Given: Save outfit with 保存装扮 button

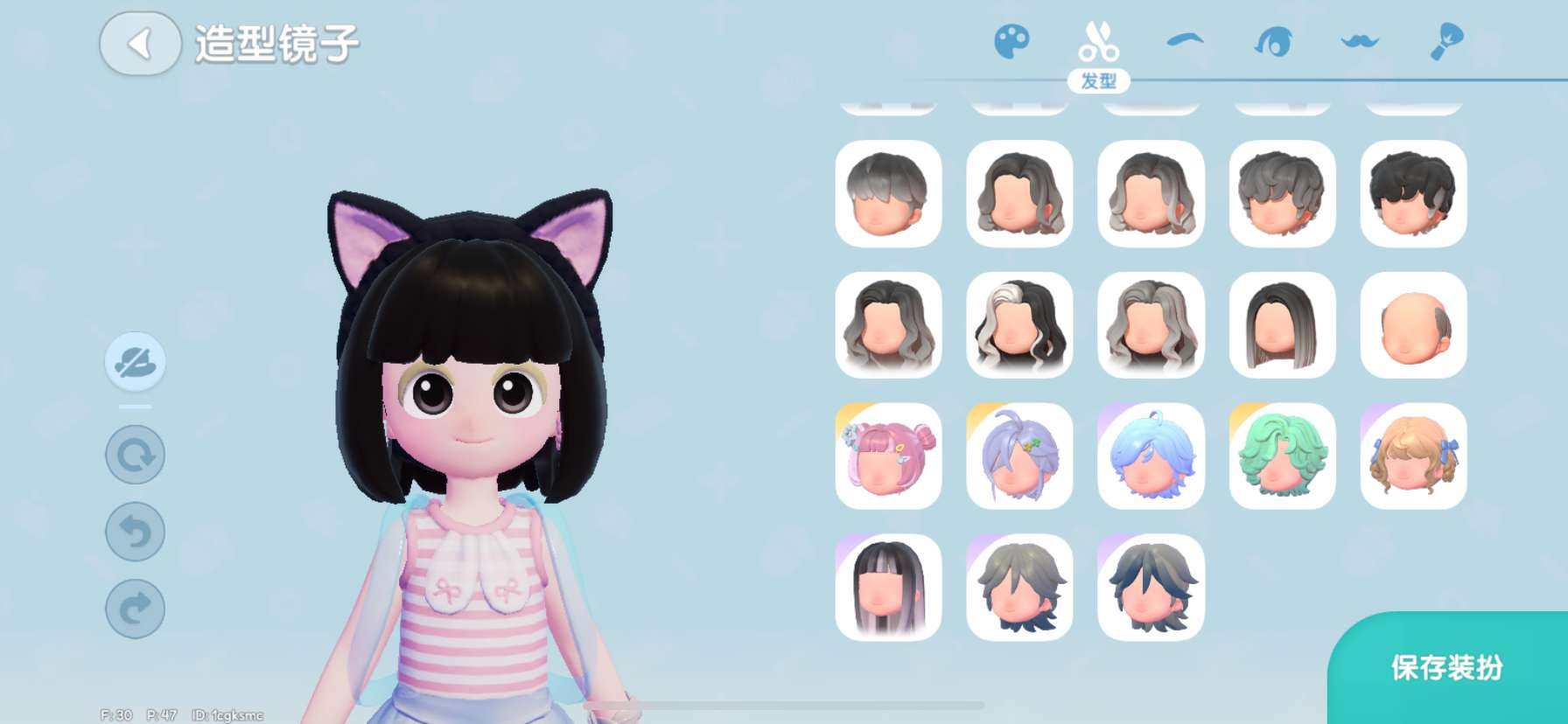Looking at the screenshot, I should click(x=1446, y=668).
